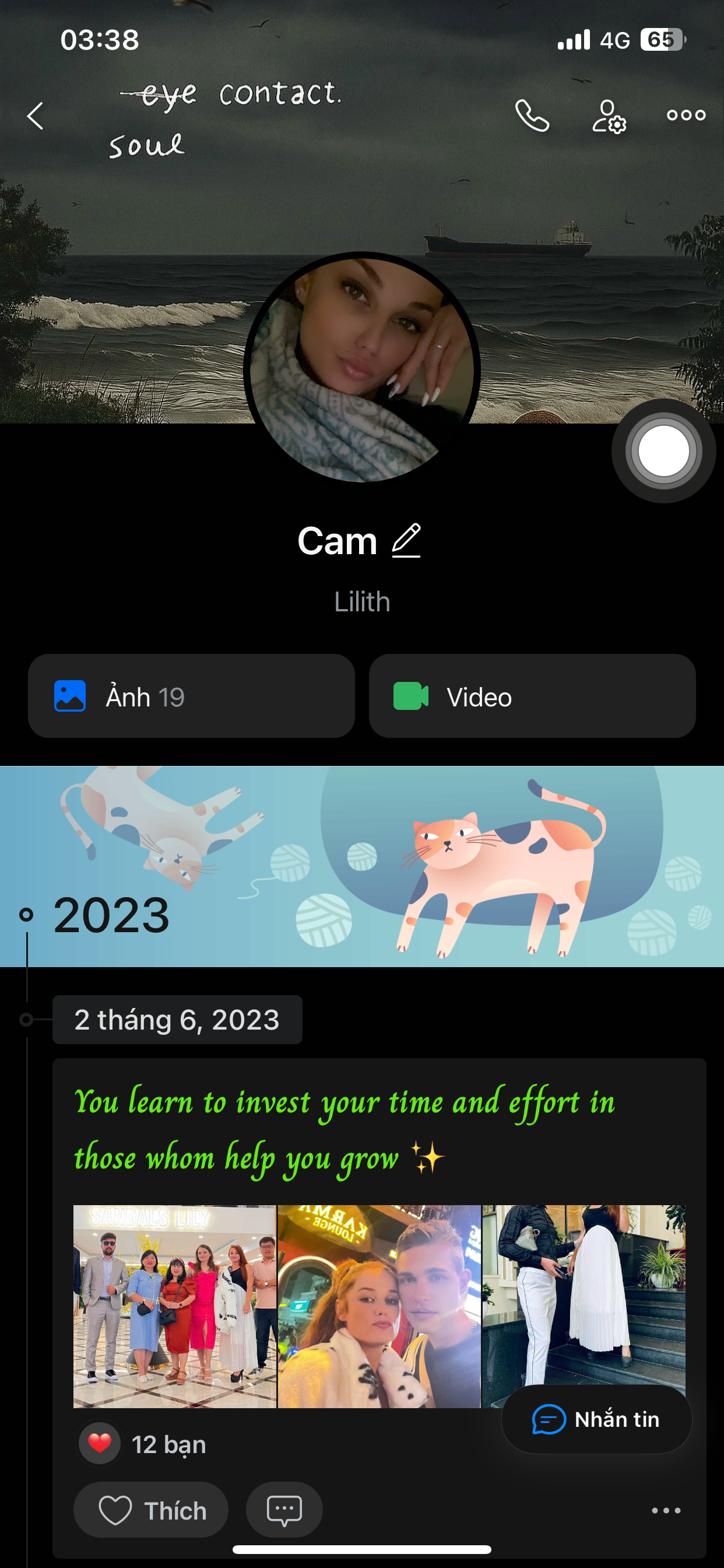Open the top overflow menu
This screenshot has width=724, height=1568.
[686, 115]
